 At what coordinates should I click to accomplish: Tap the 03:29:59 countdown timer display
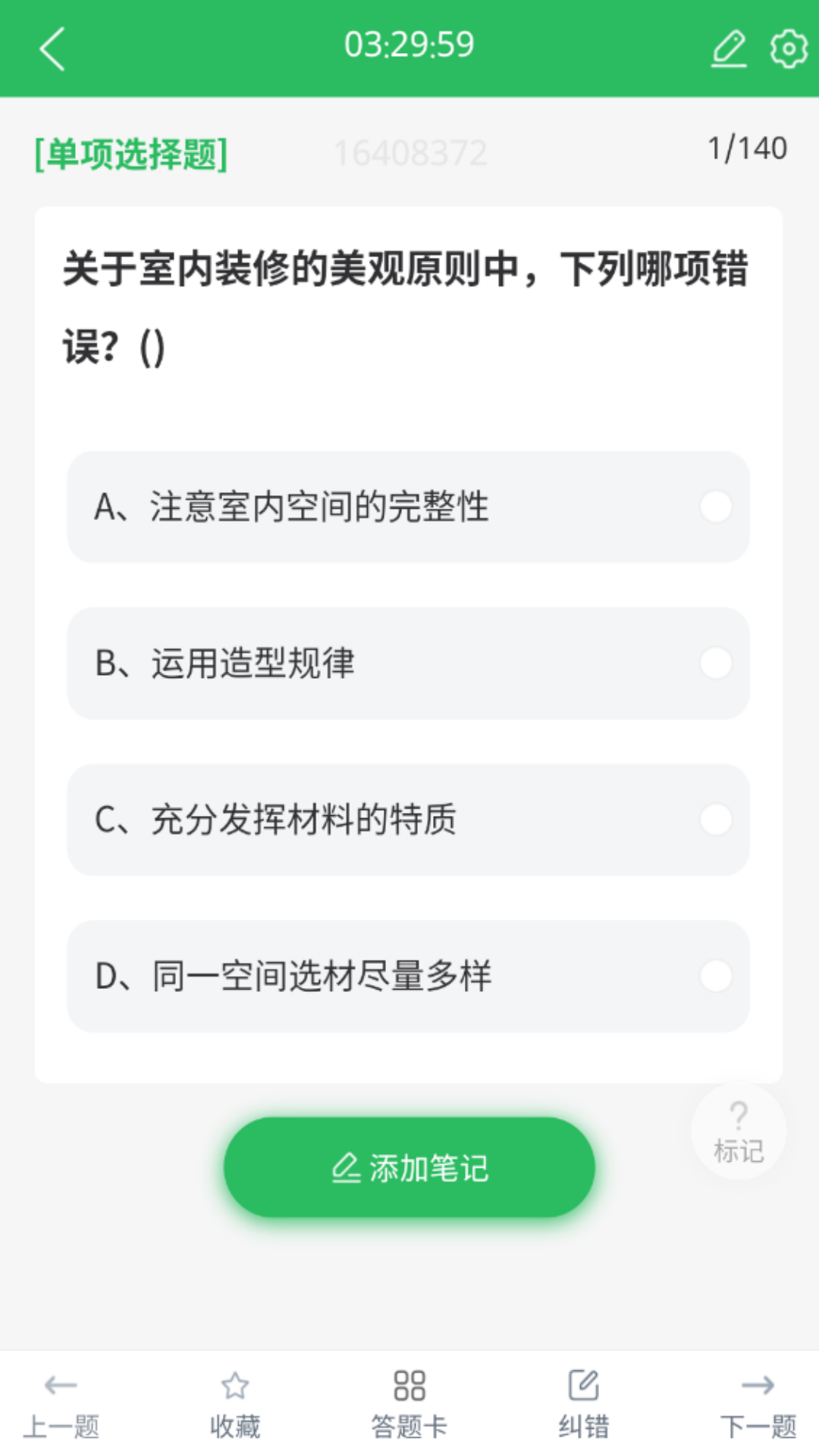pos(409,45)
